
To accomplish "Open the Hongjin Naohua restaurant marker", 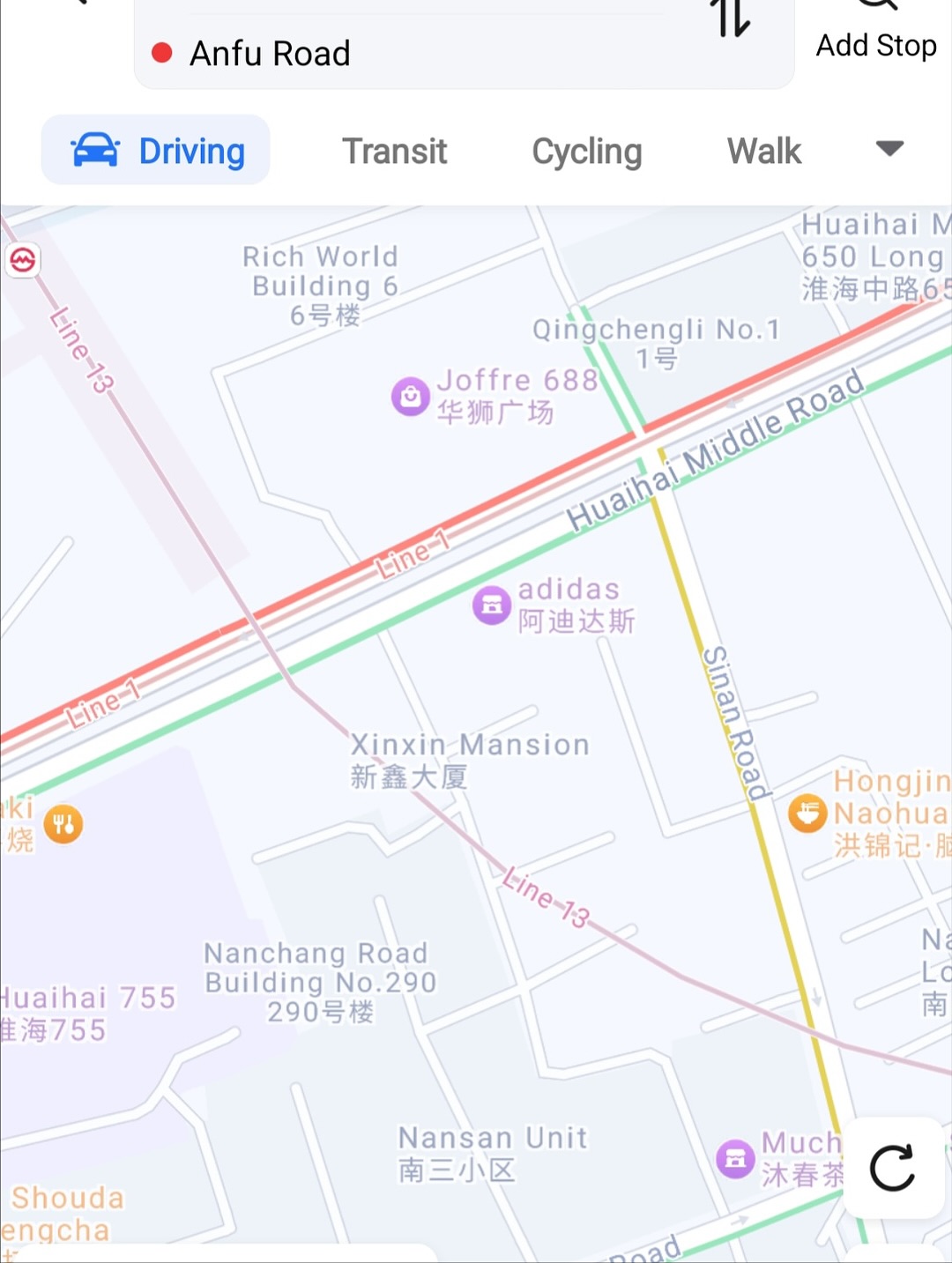I will (x=807, y=813).
